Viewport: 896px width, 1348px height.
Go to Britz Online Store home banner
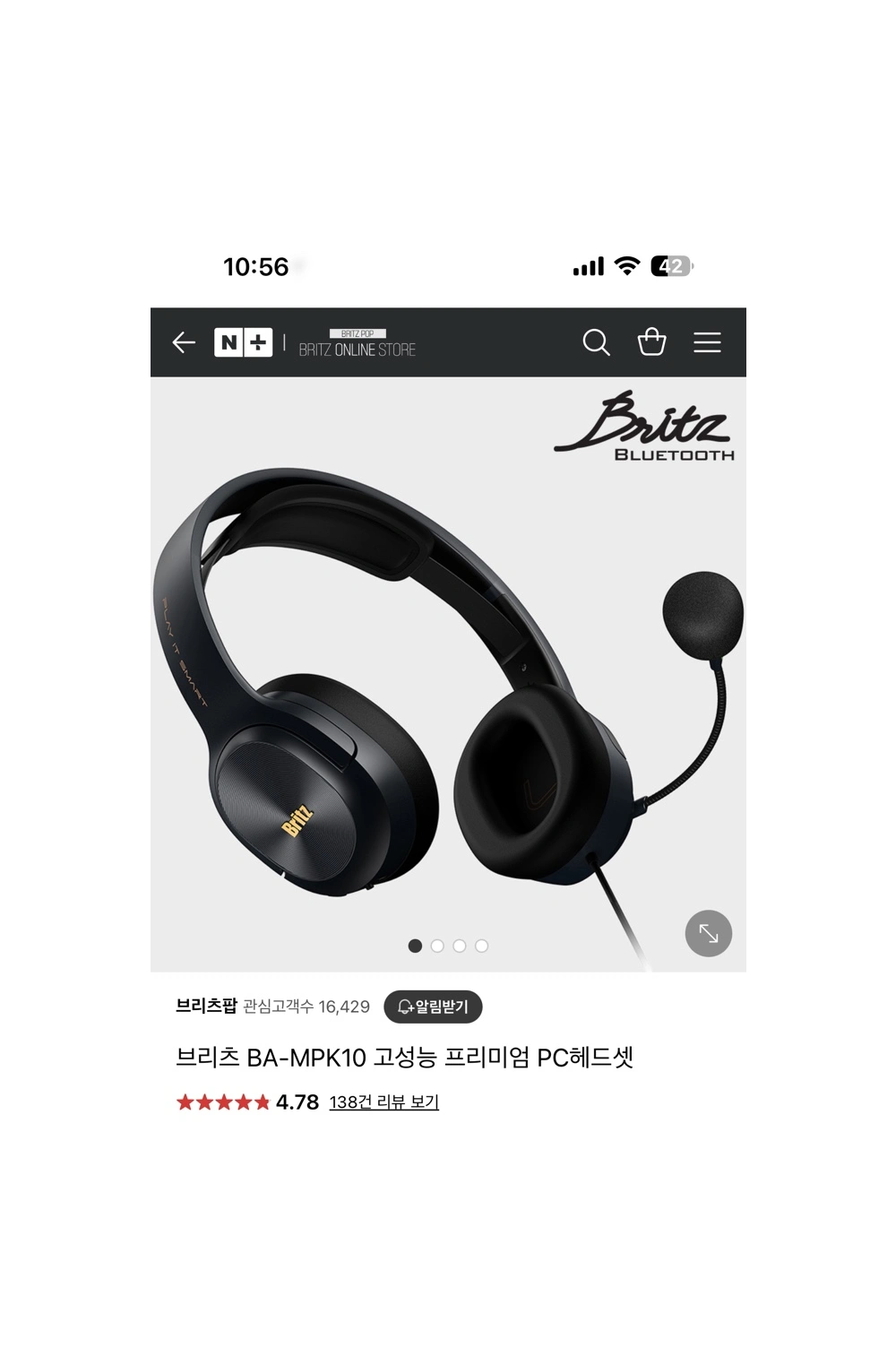[x=357, y=344]
